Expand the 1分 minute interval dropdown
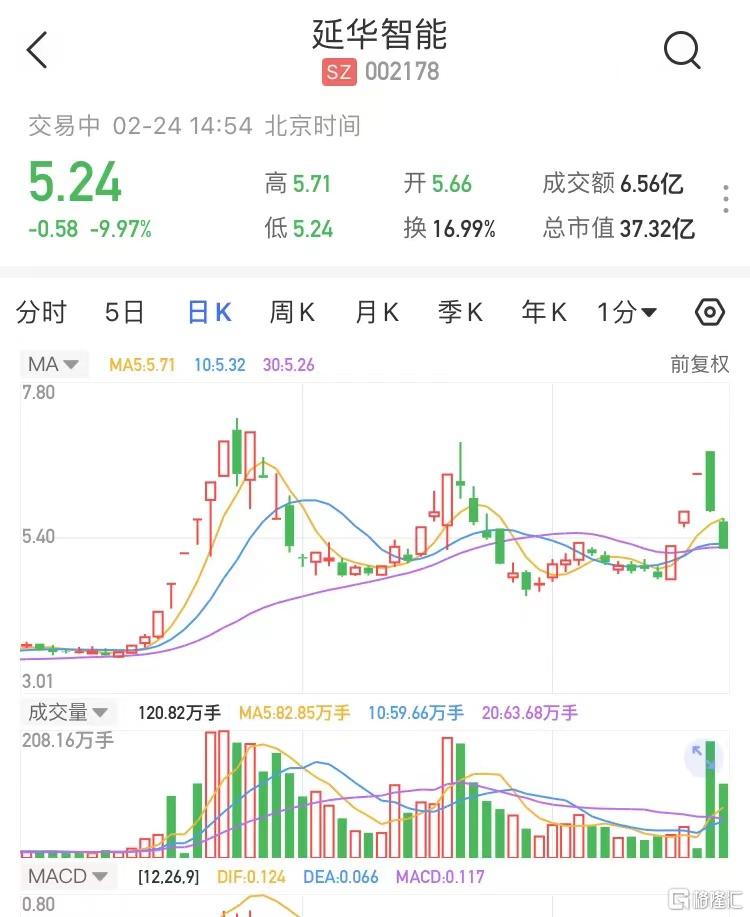This screenshot has height=917, width=750. (627, 312)
